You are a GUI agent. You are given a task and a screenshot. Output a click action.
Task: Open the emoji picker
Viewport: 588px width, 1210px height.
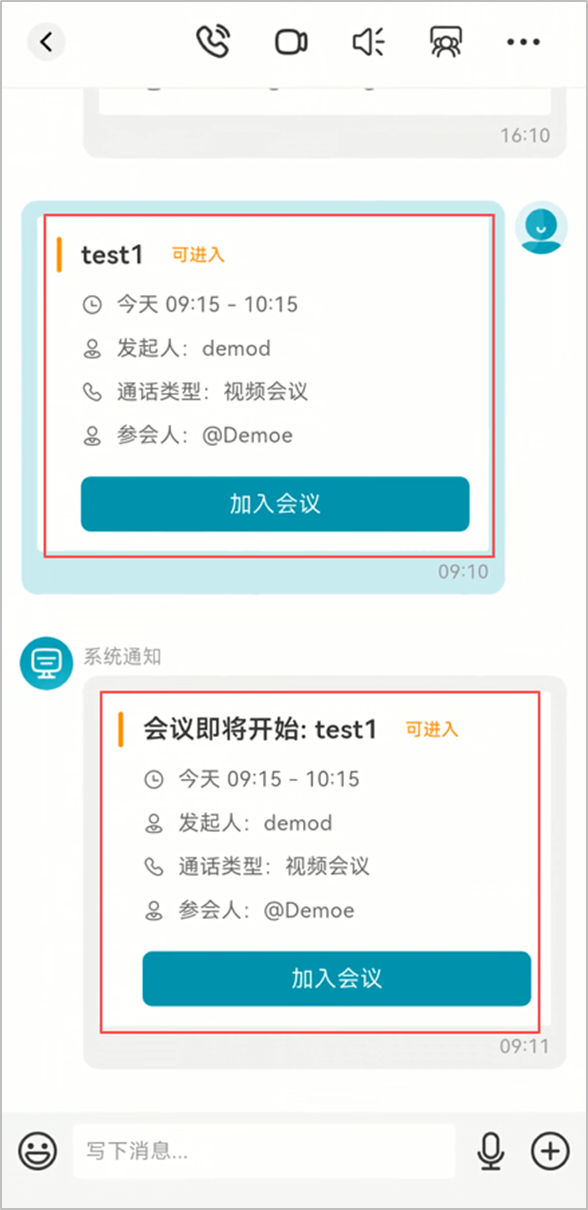point(38,1151)
